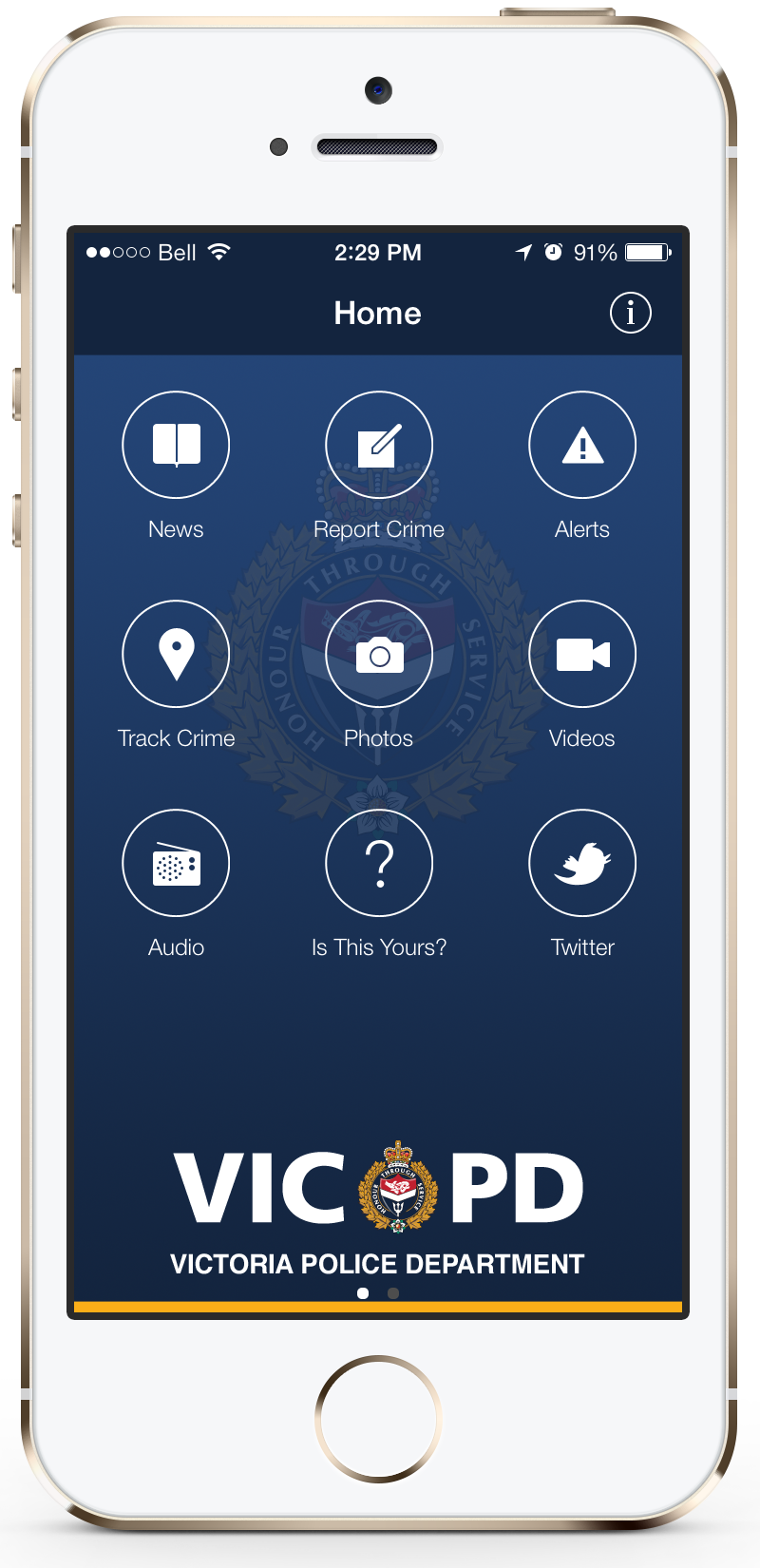Go to second page via page indicator
This screenshot has height=1568, width=760.
[x=393, y=1293]
